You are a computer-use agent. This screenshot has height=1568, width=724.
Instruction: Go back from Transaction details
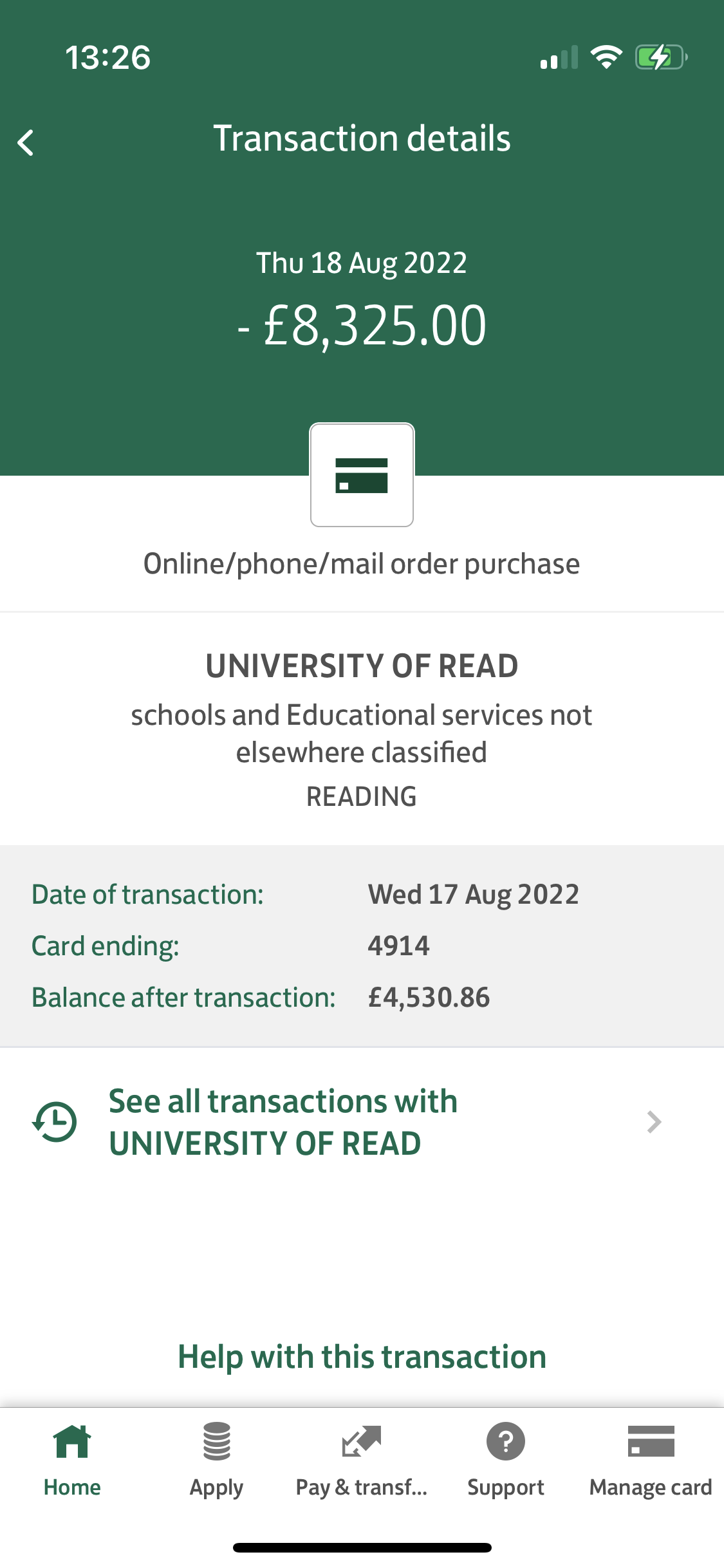click(x=26, y=142)
